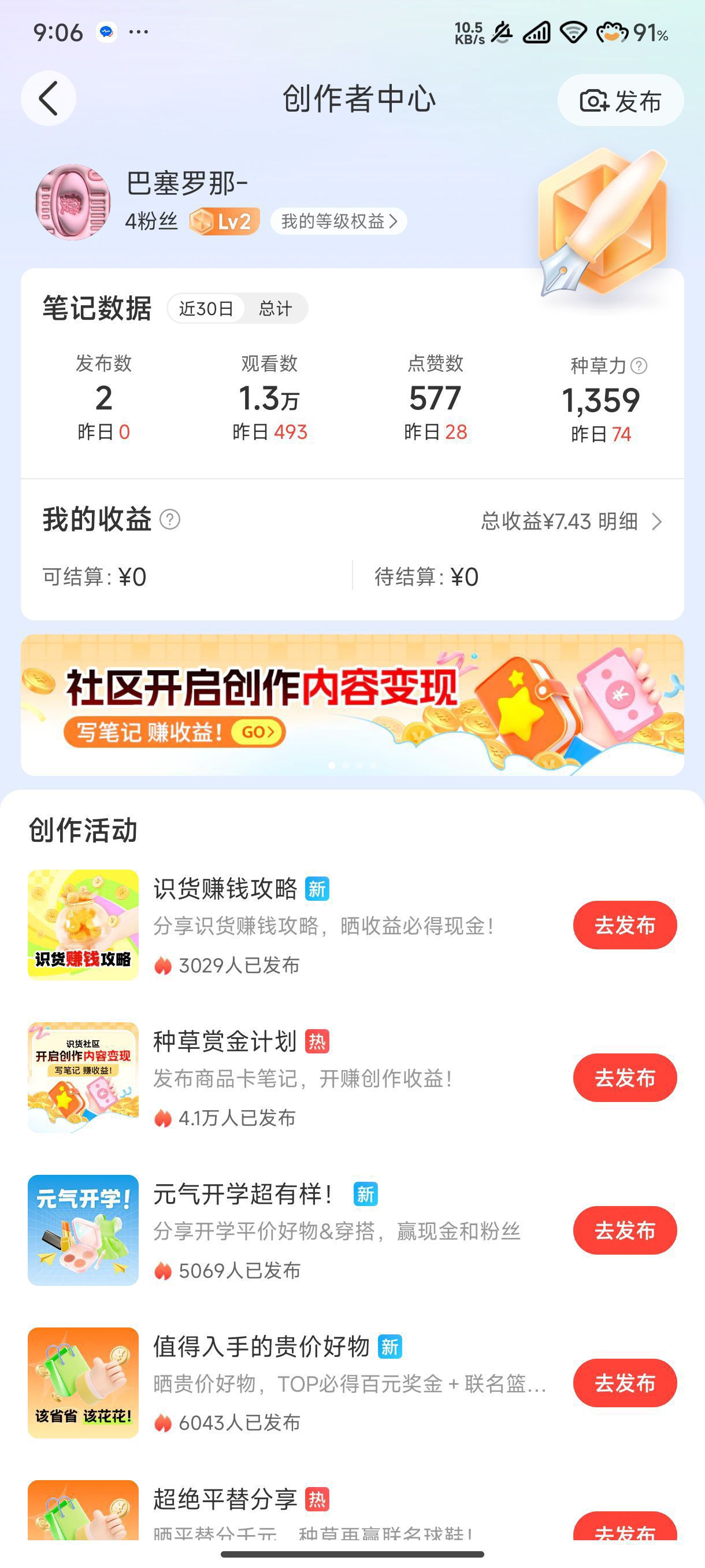Screen dimensions: 705x1568
Task: Switch to 总计 data tab
Action: (x=276, y=309)
